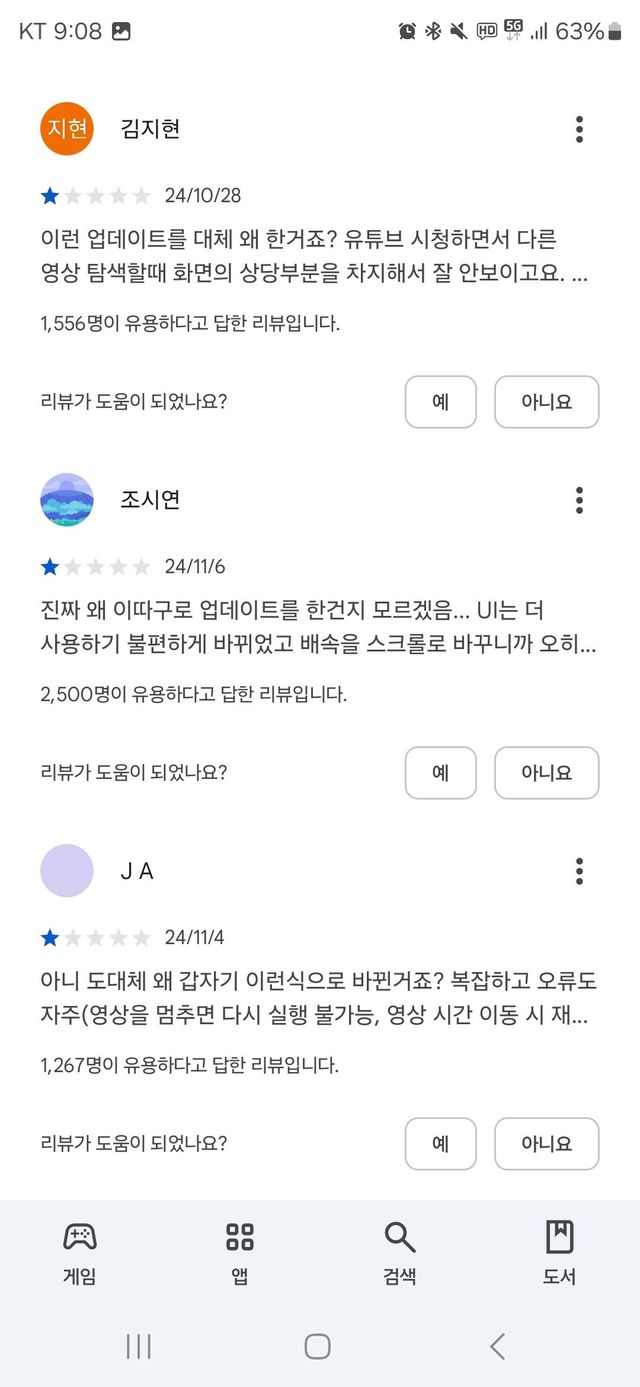
Task: Expand 김지현's truncated review text
Action: pos(314,257)
